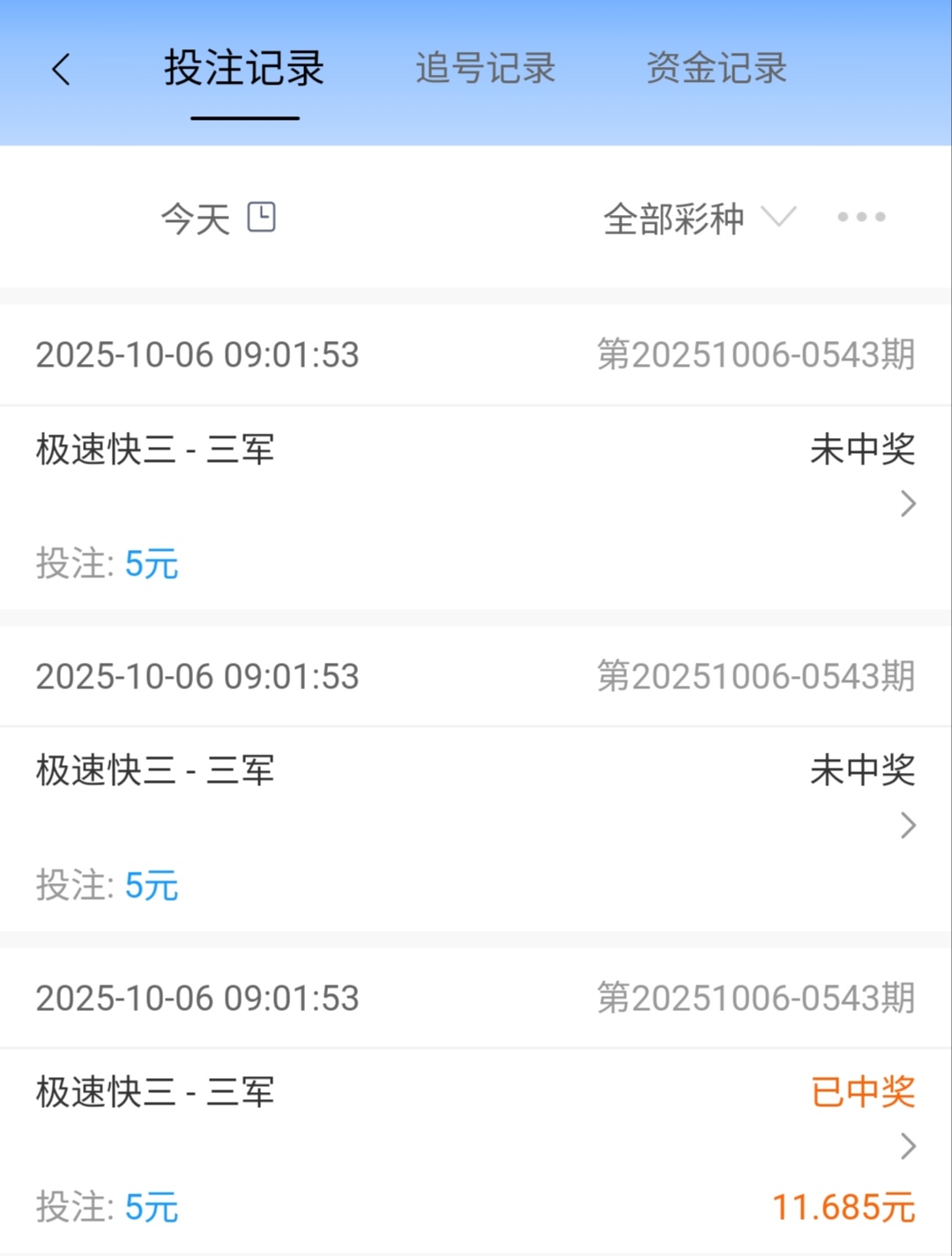Viewport: 952px width, 1256px height.
Task: Open the three-dot more options
Action: pos(861,217)
